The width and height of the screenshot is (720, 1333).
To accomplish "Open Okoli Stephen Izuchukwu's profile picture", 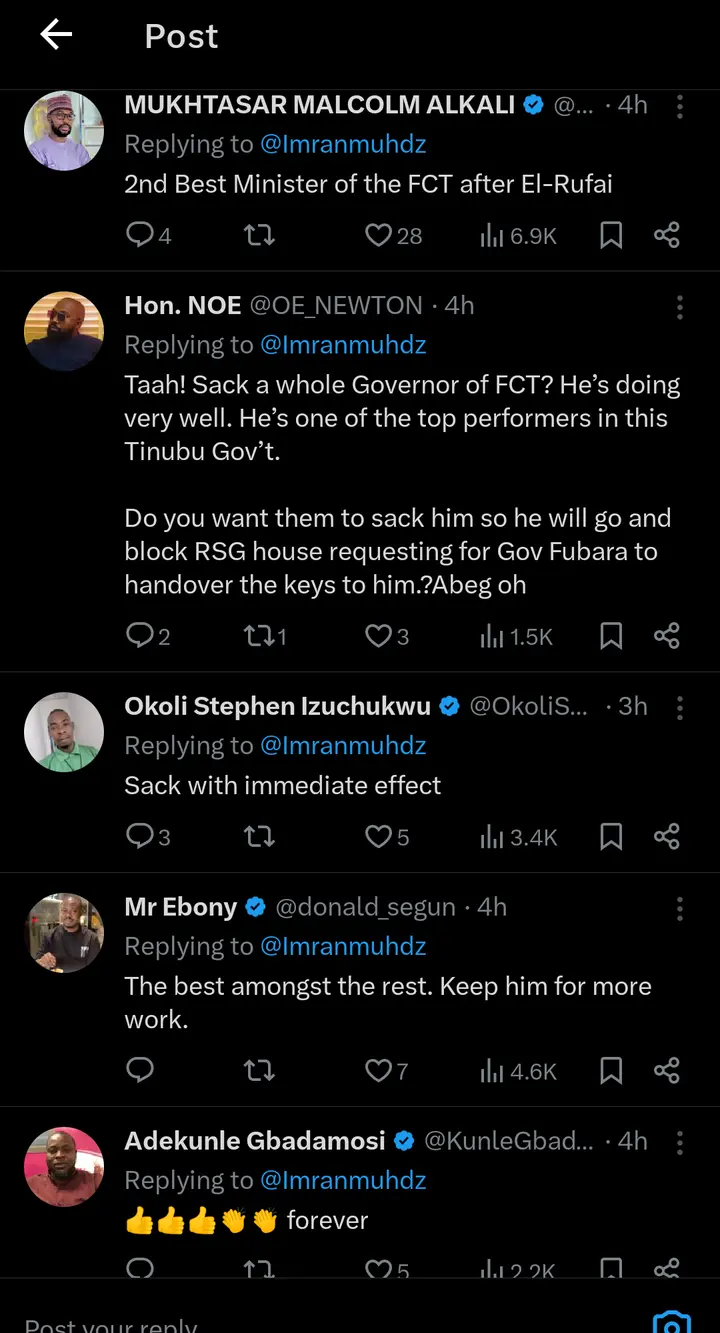I will [x=64, y=732].
